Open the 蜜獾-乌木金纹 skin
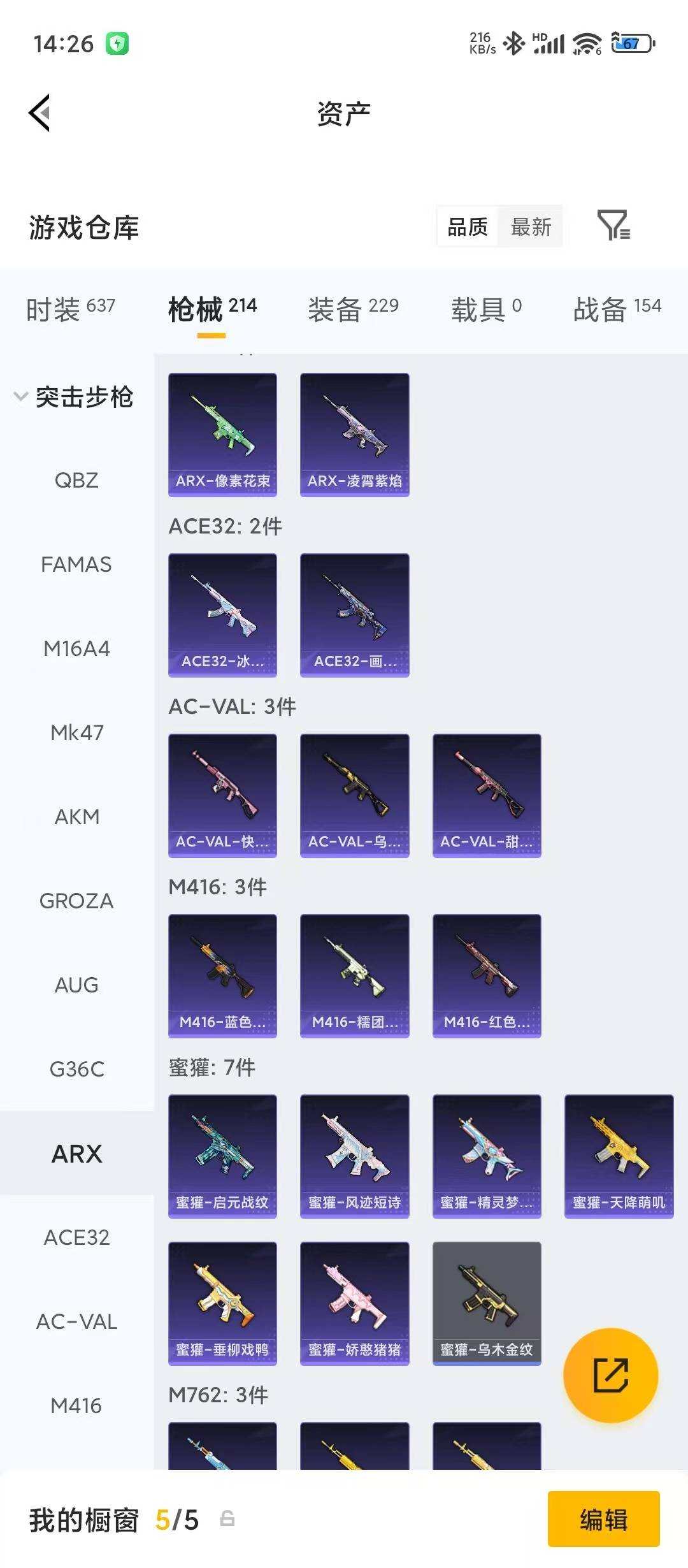This screenshot has height=1568, width=688. click(x=487, y=1303)
